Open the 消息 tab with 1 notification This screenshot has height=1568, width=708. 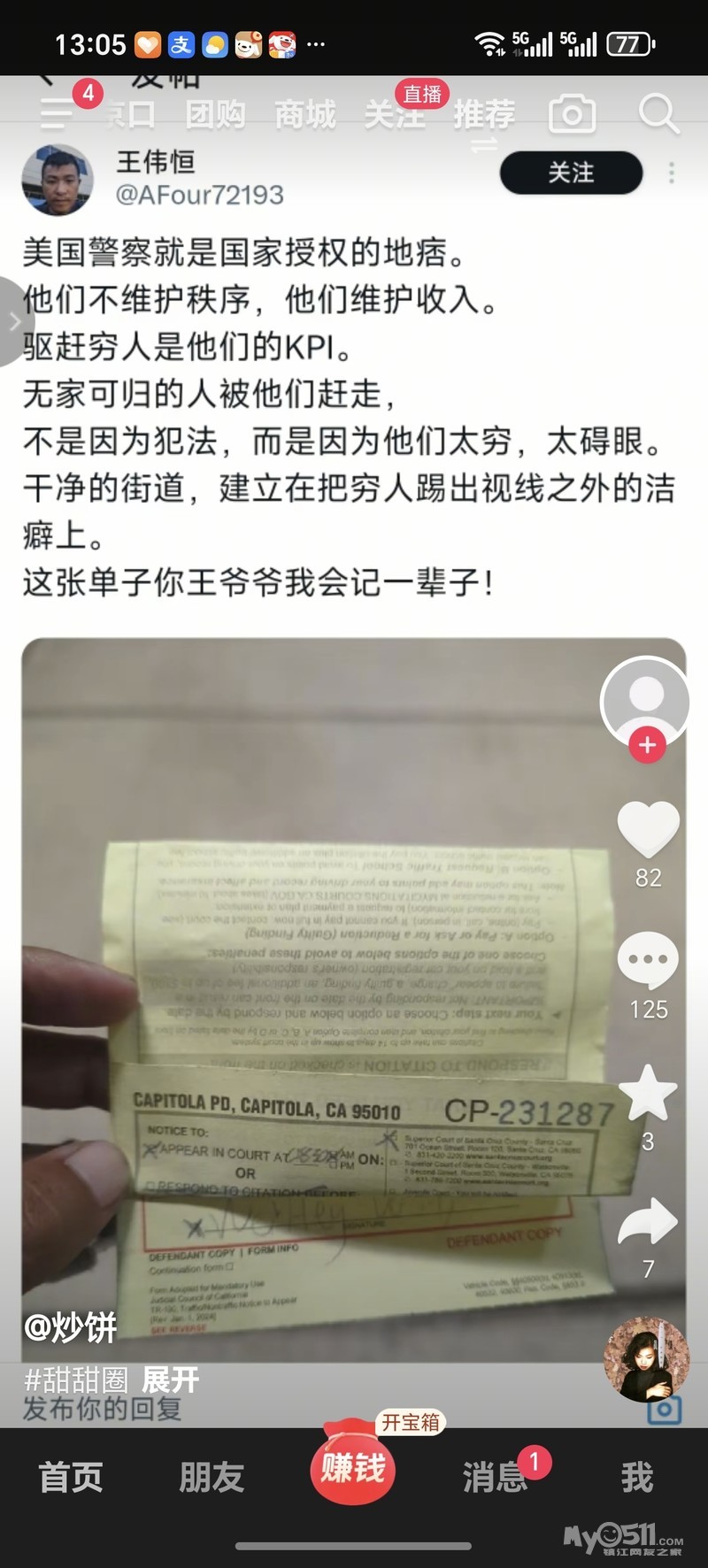pos(495,1477)
